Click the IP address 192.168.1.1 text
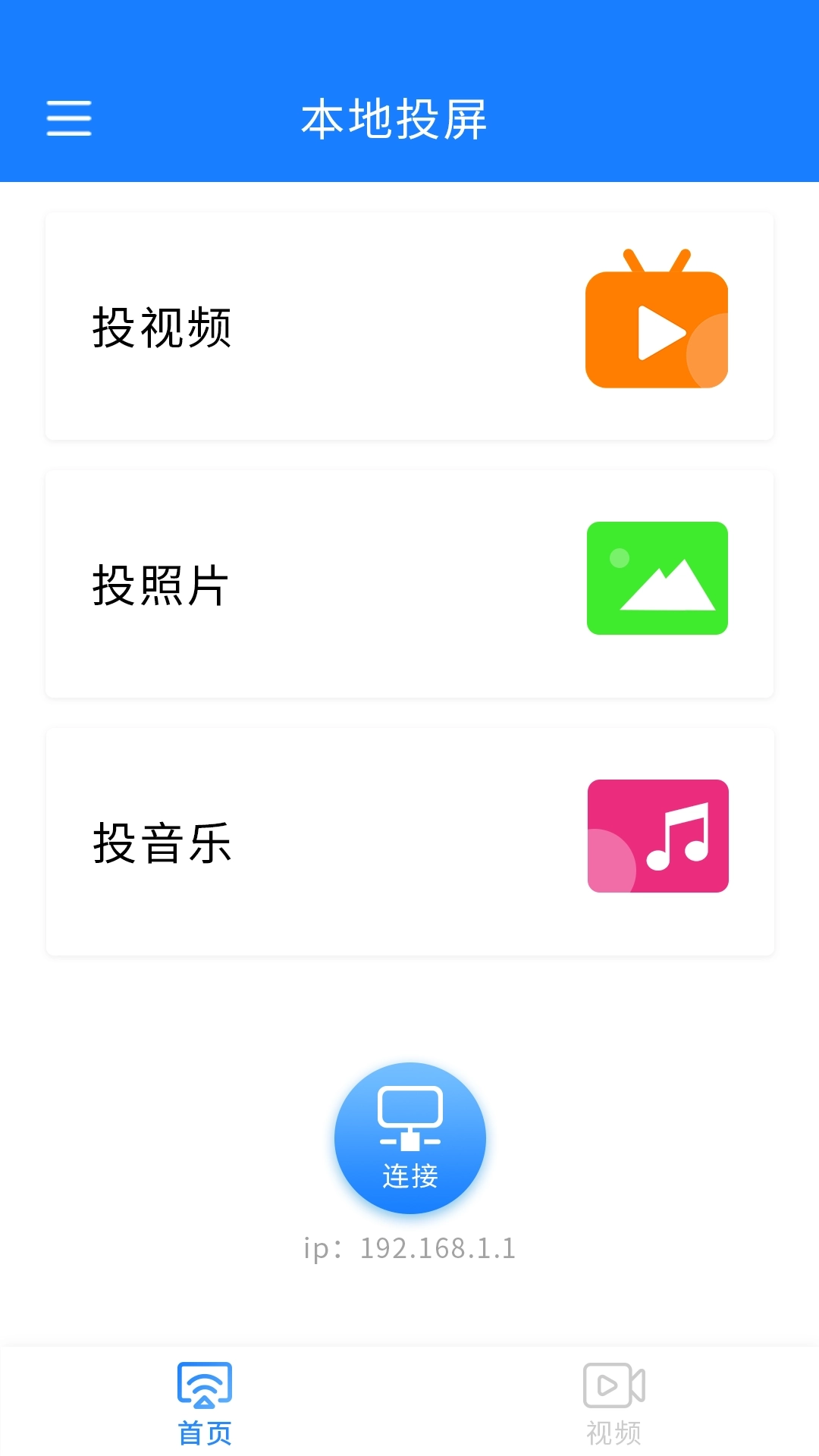 (409, 1249)
